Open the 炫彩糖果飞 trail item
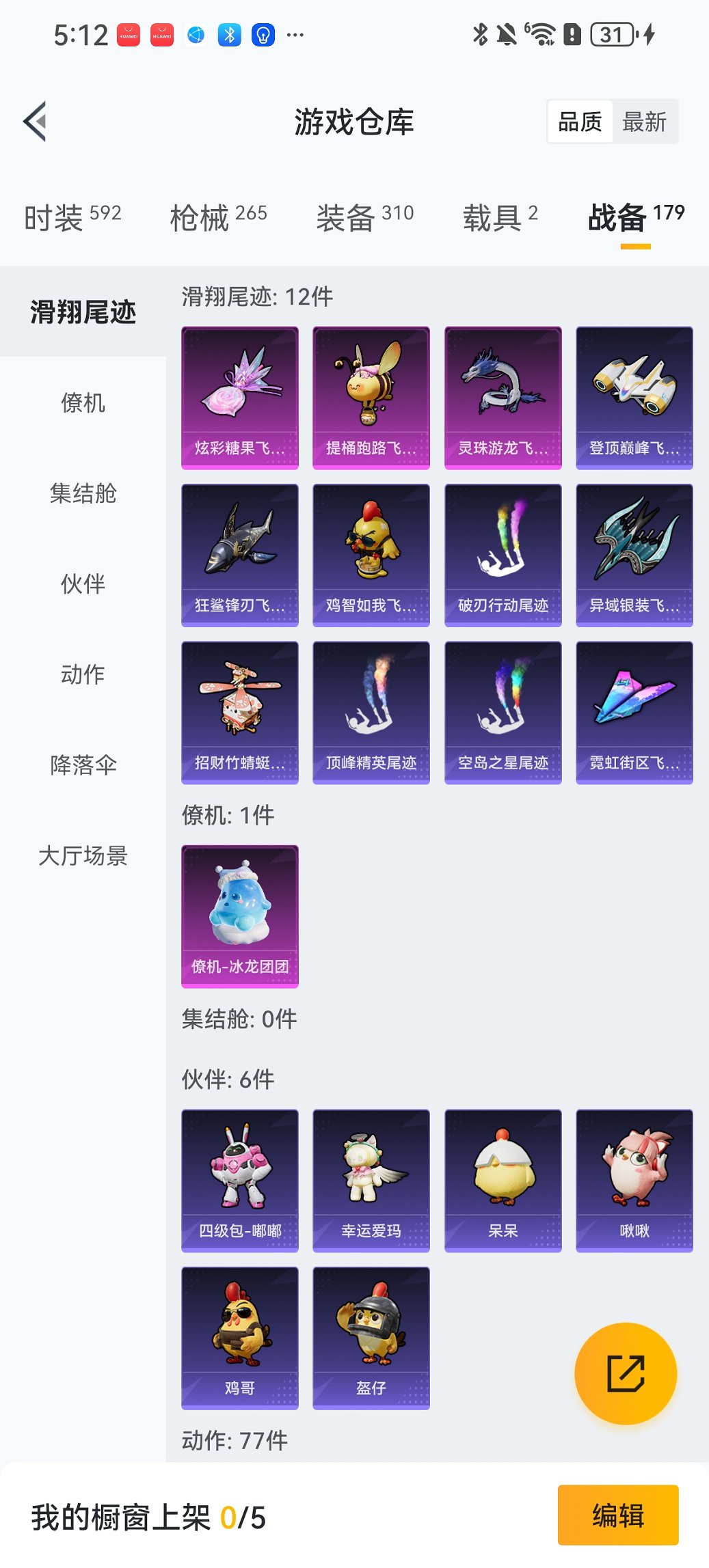The width and height of the screenshot is (709, 1568). tap(240, 398)
